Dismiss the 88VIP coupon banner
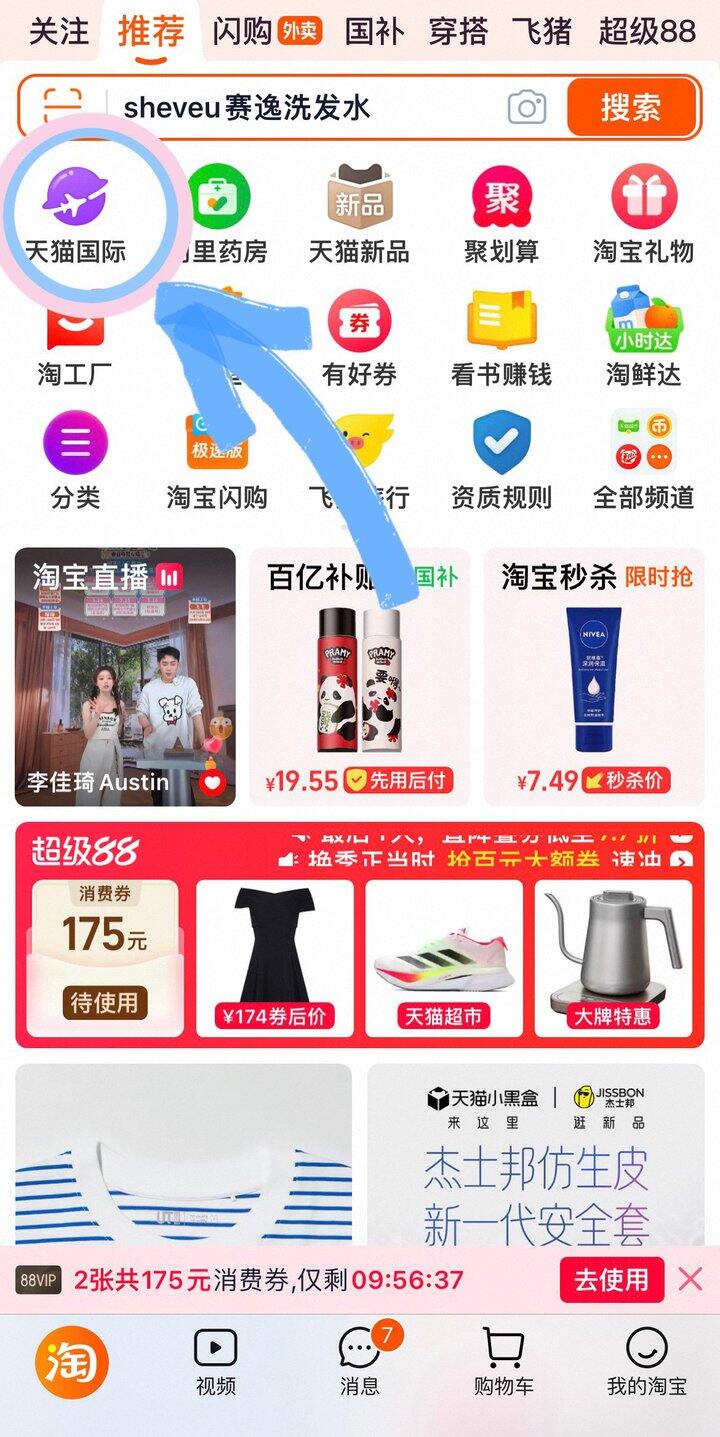Viewport: 720px width, 1437px height. click(690, 1279)
